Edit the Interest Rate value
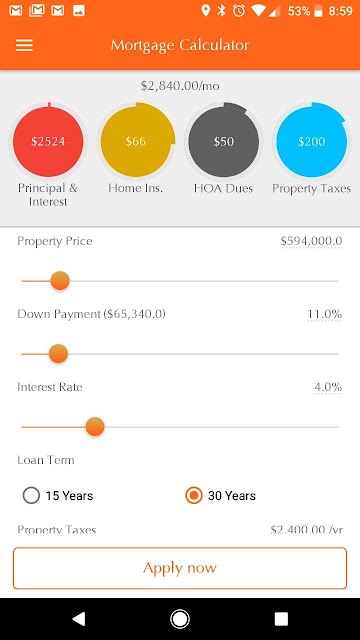 [328, 387]
